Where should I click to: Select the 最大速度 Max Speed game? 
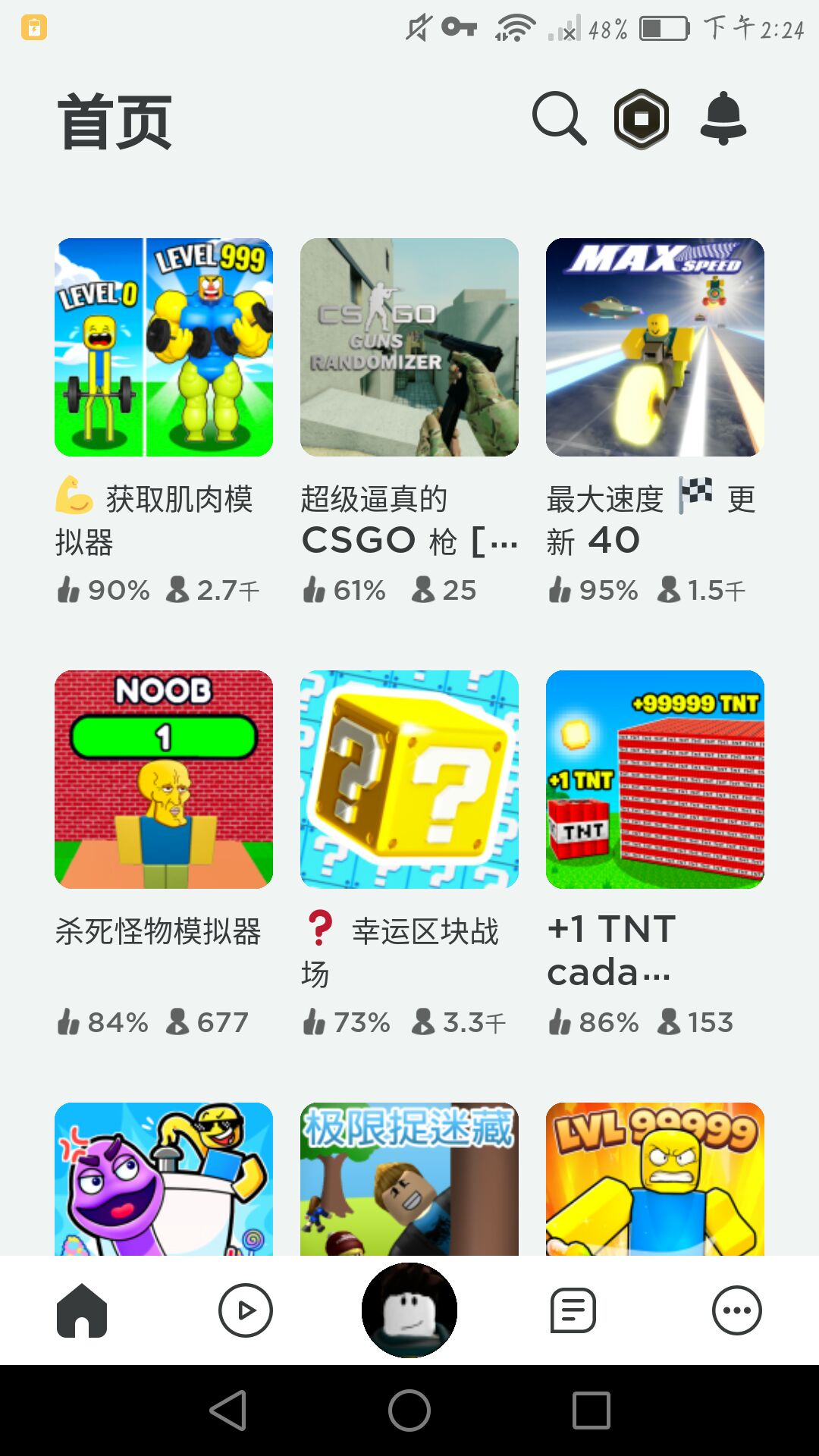(655, 347)
